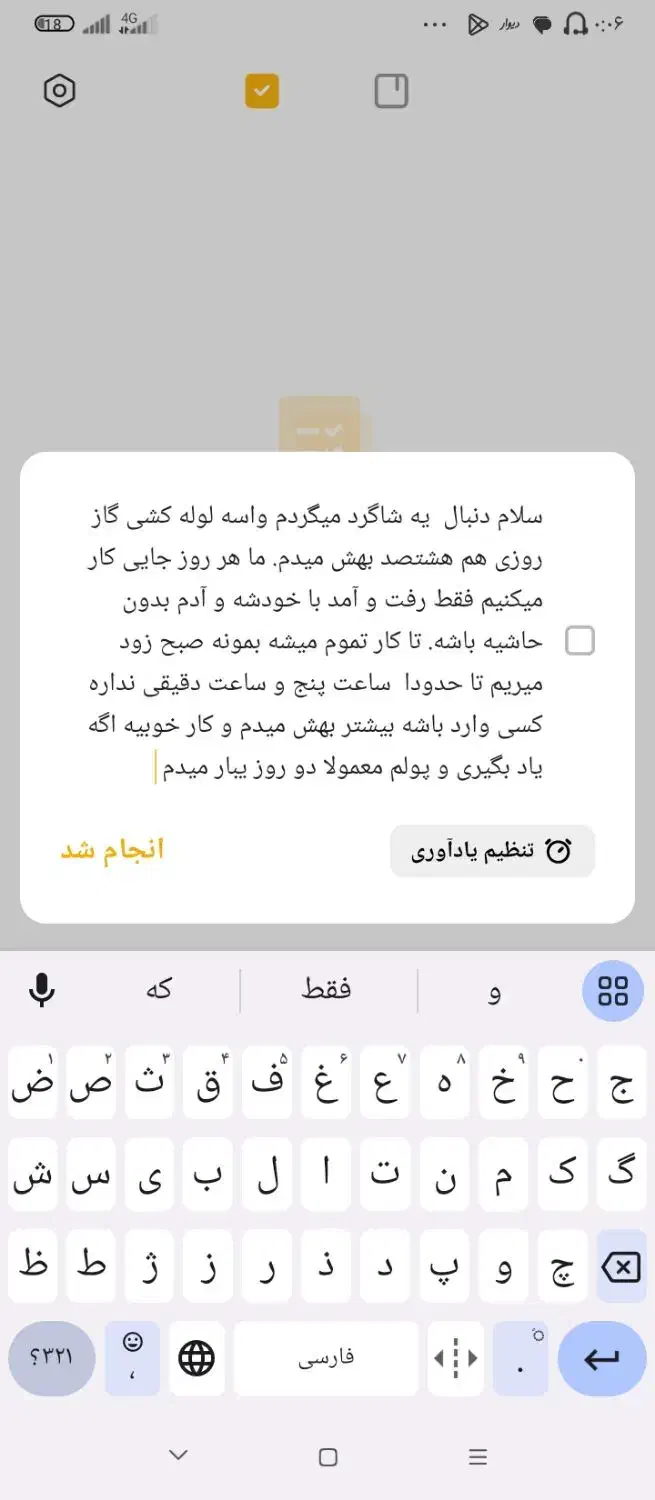The height and width of the screenshot is (1500, 655).
Task: Open the keyboard tools grid menu
Action: point(612,991)
